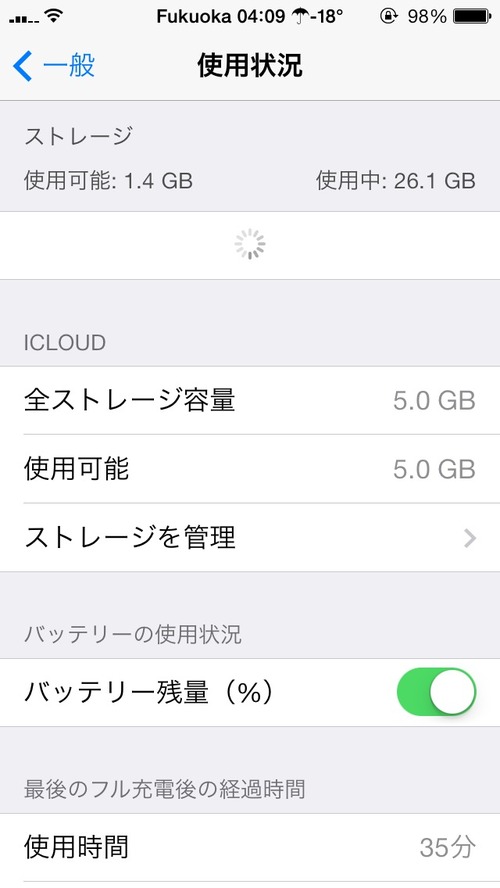Go back to 一般 settings
500x888 pixels.
coord(54,66)
